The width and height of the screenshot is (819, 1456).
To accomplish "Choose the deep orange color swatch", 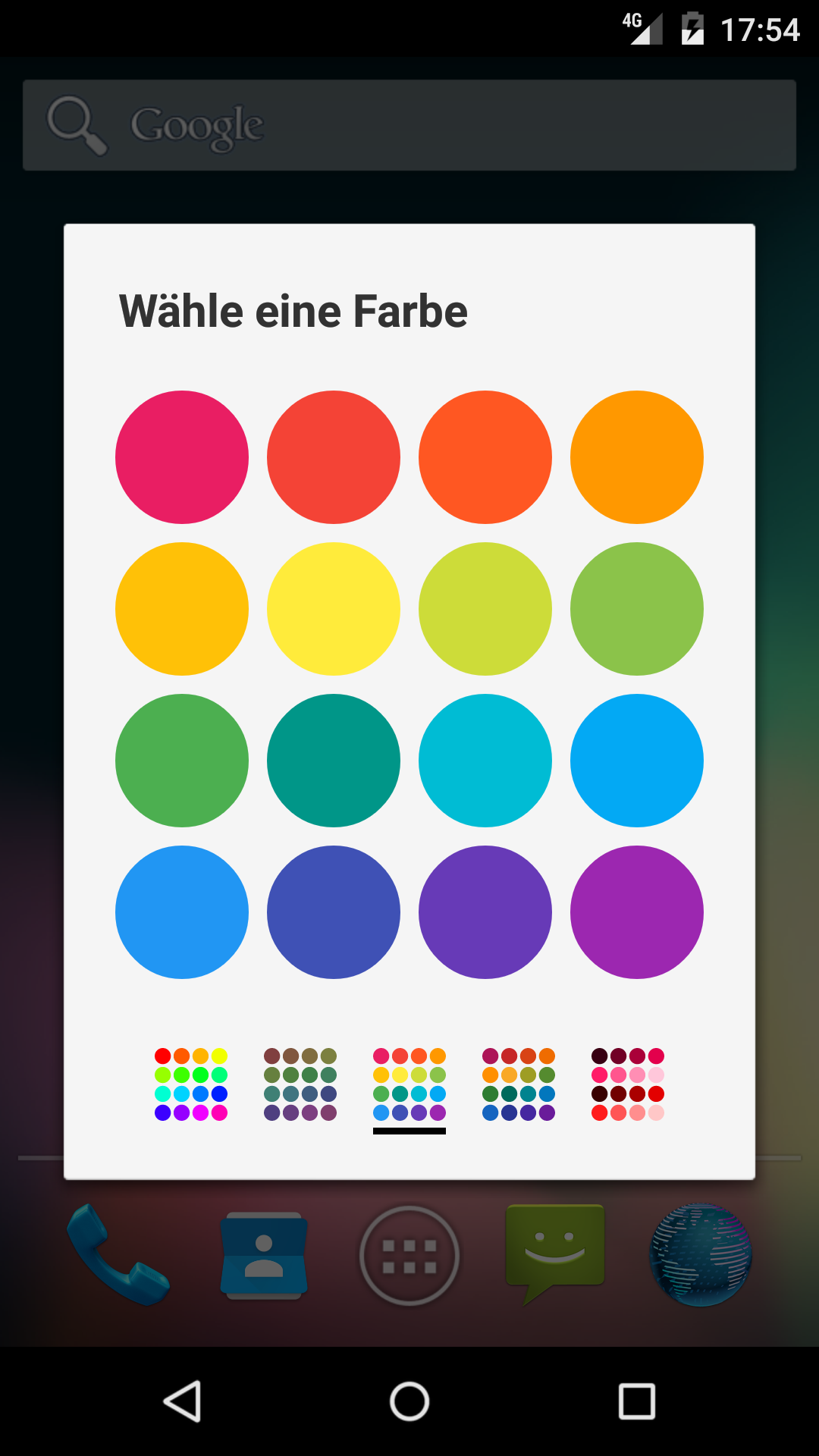I will click(x=485, y=457).
